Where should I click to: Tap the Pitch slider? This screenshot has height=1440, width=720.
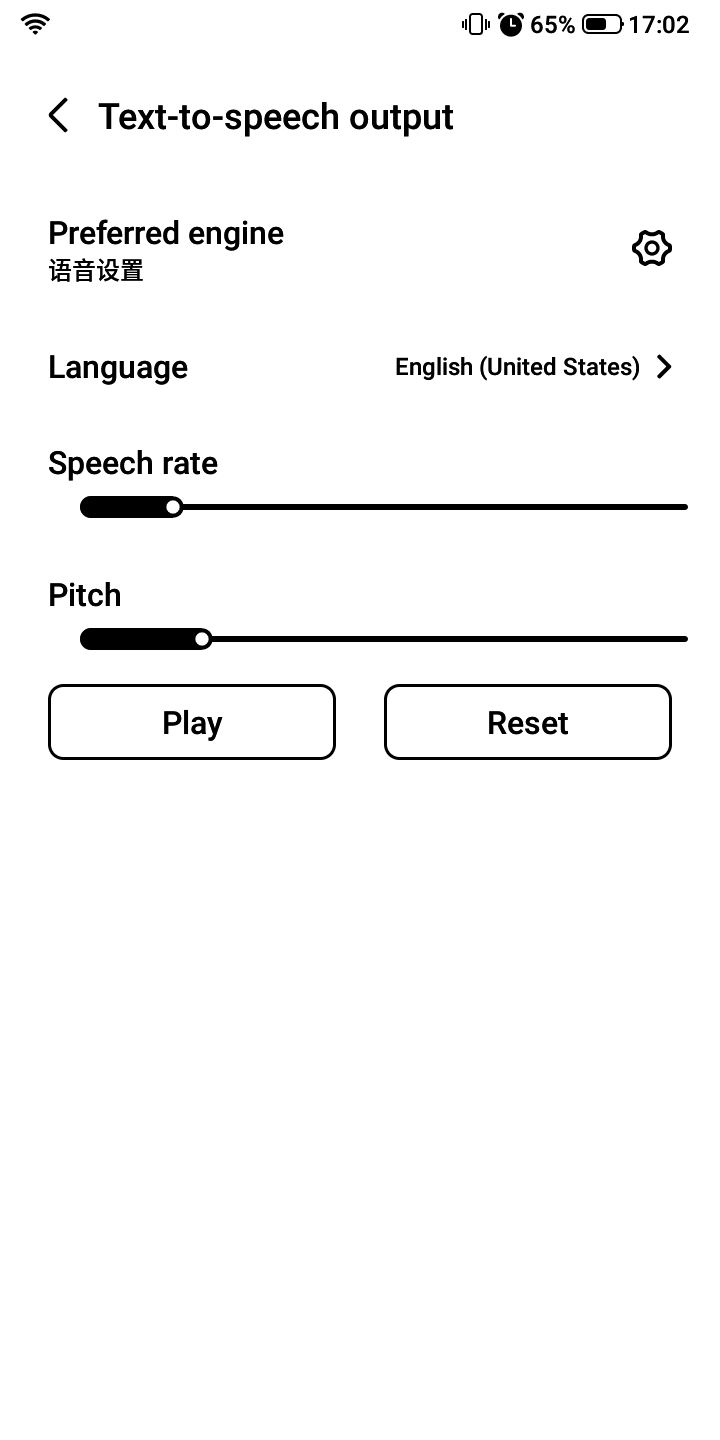[x=384, y=639]
